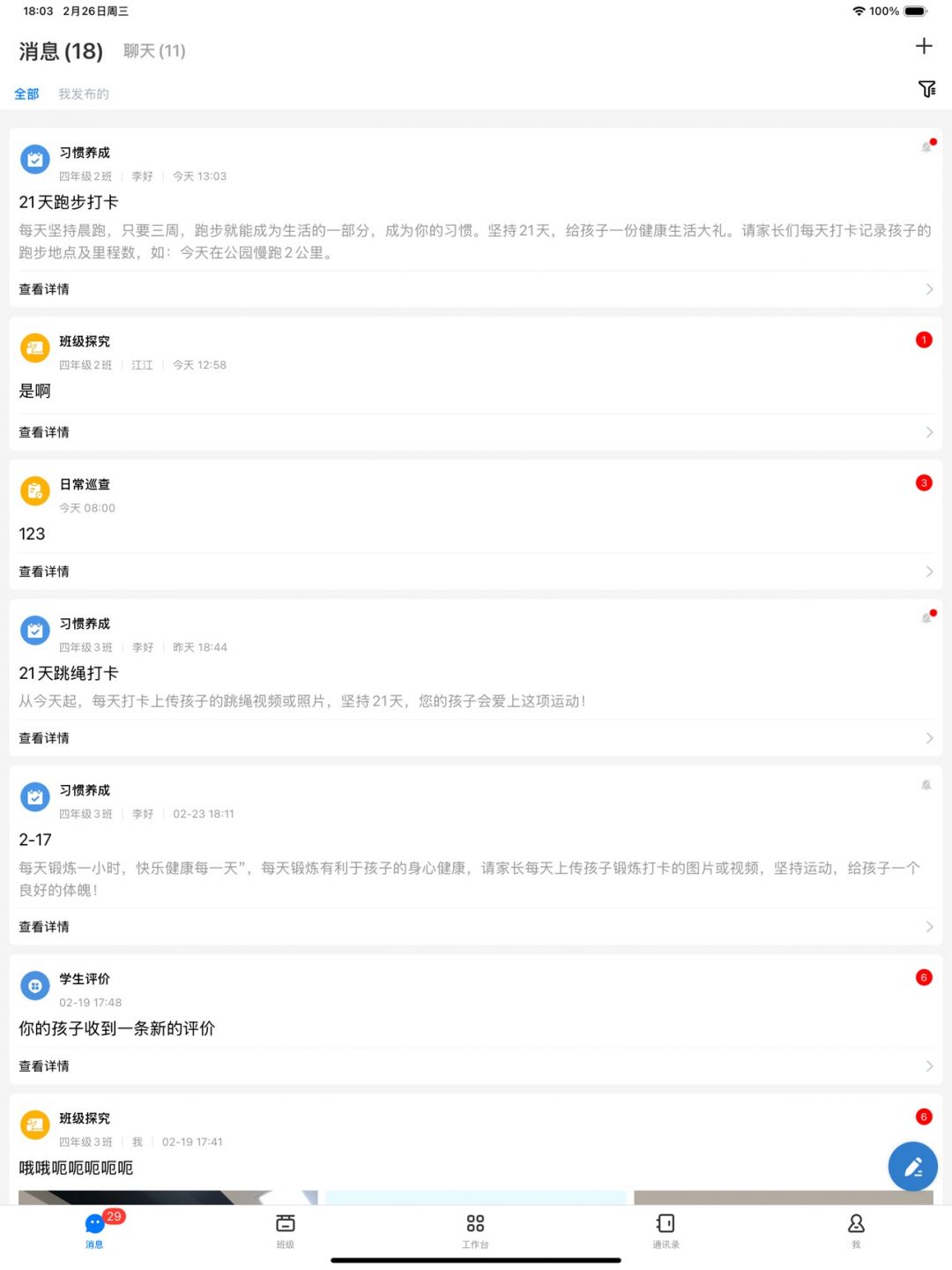952x1270 pixels.
Task: Open the message filter icon
Action: [x=926, y=89]
